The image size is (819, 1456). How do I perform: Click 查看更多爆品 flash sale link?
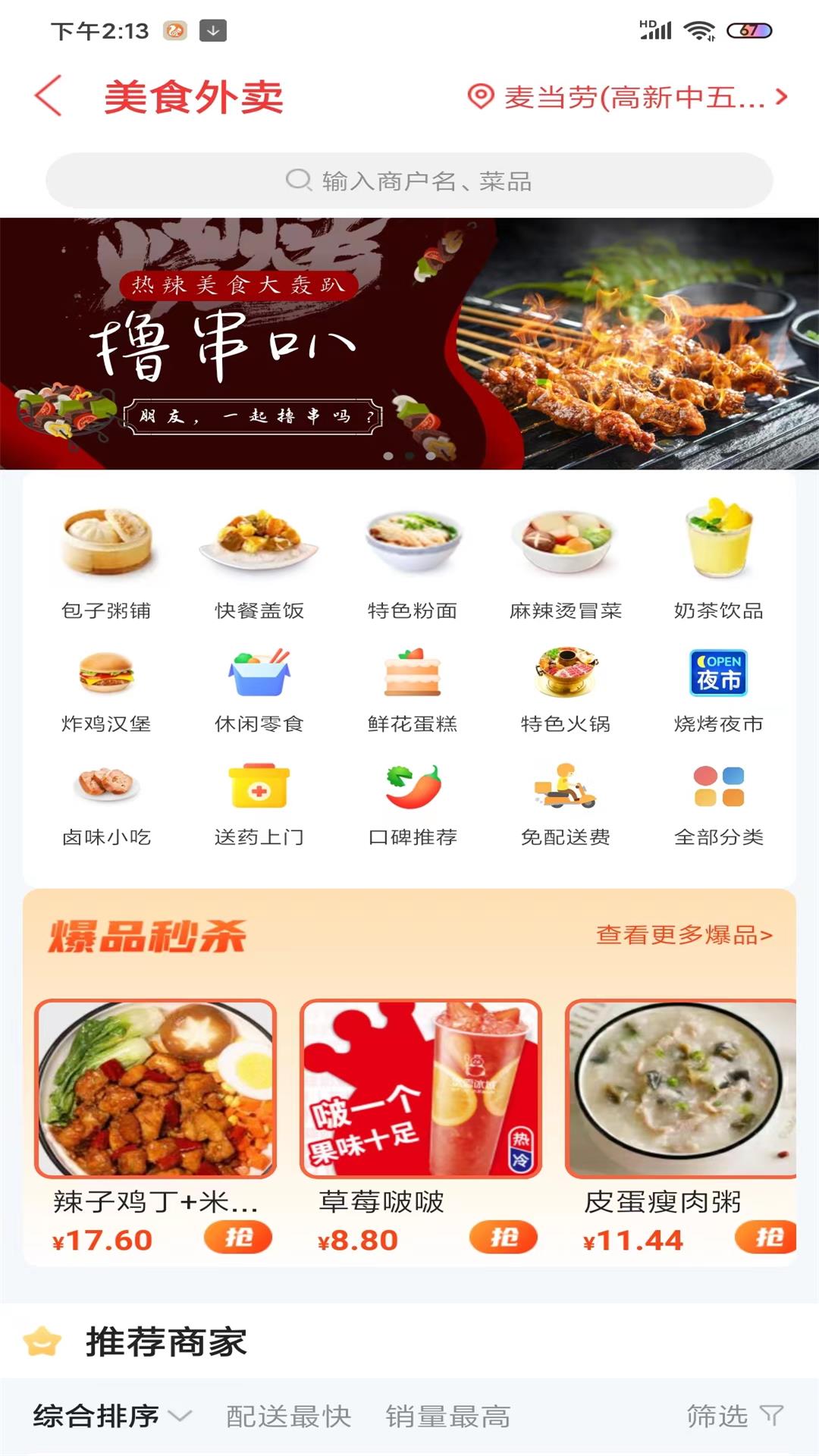[x=682, y=937]
